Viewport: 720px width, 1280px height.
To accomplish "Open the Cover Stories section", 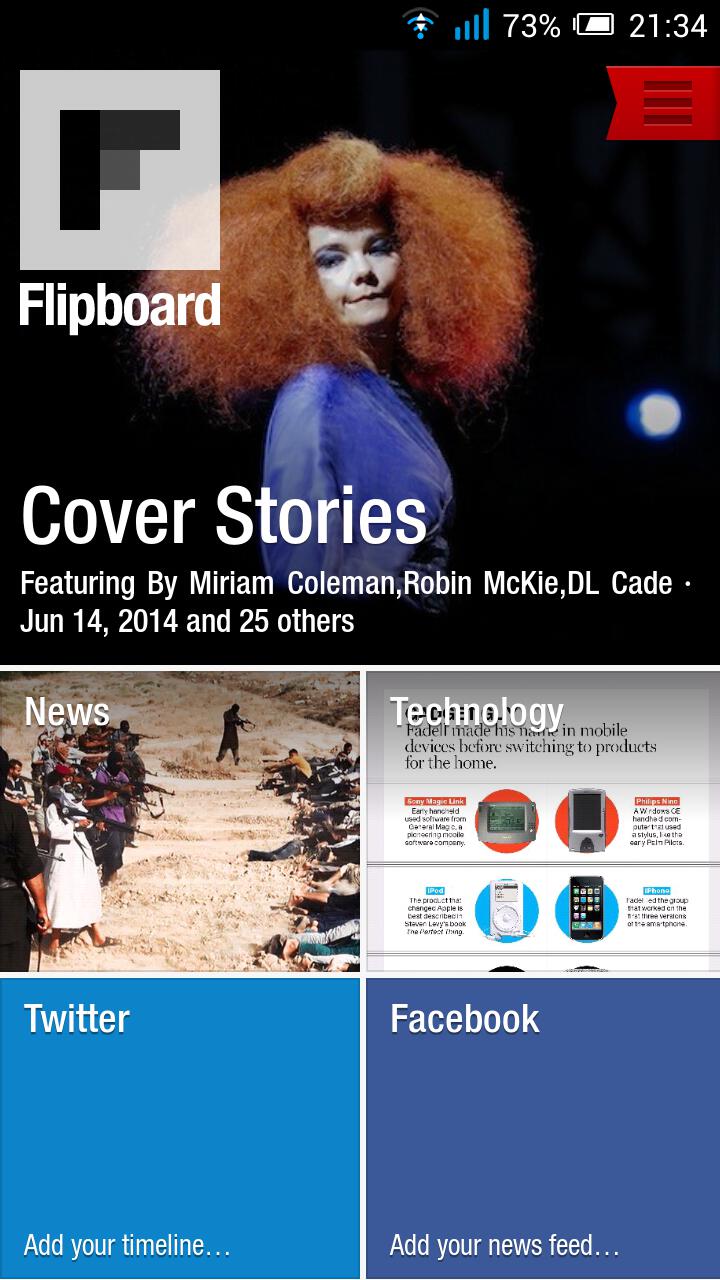I will 224,517.
